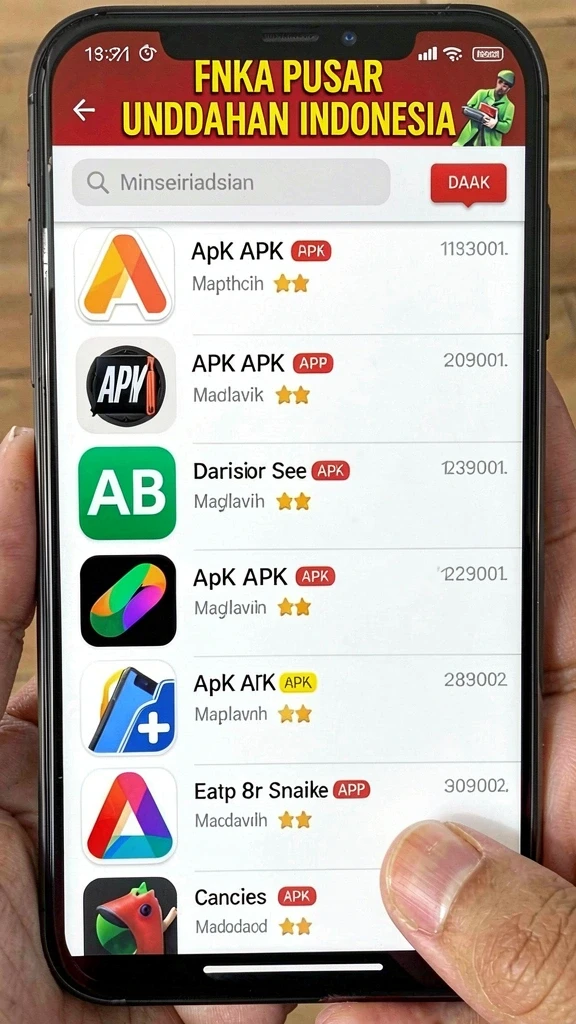Select the ApK ArK row by Maplavnh
The height and width of the screenshot is (1024, 576).
291,707
